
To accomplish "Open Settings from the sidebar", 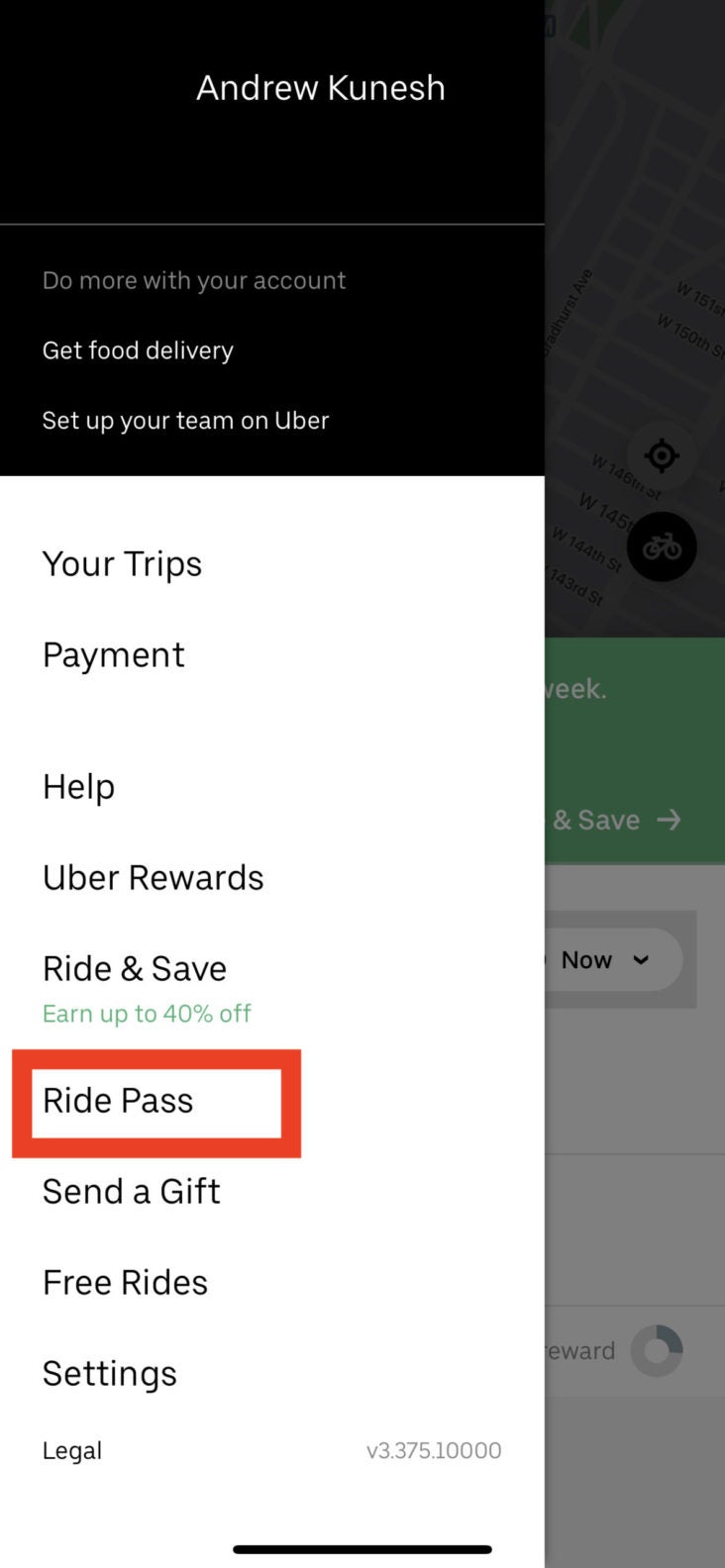I will click(x=109, y=1373).
